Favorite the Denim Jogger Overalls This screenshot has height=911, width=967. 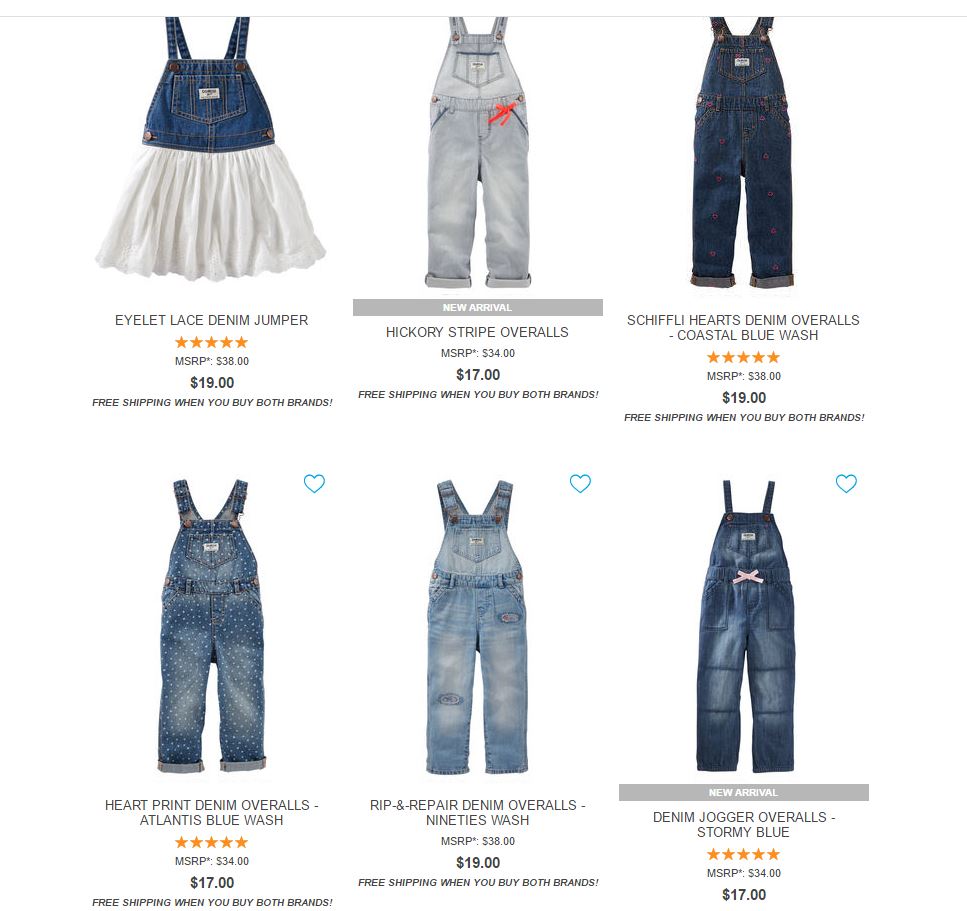846,484
